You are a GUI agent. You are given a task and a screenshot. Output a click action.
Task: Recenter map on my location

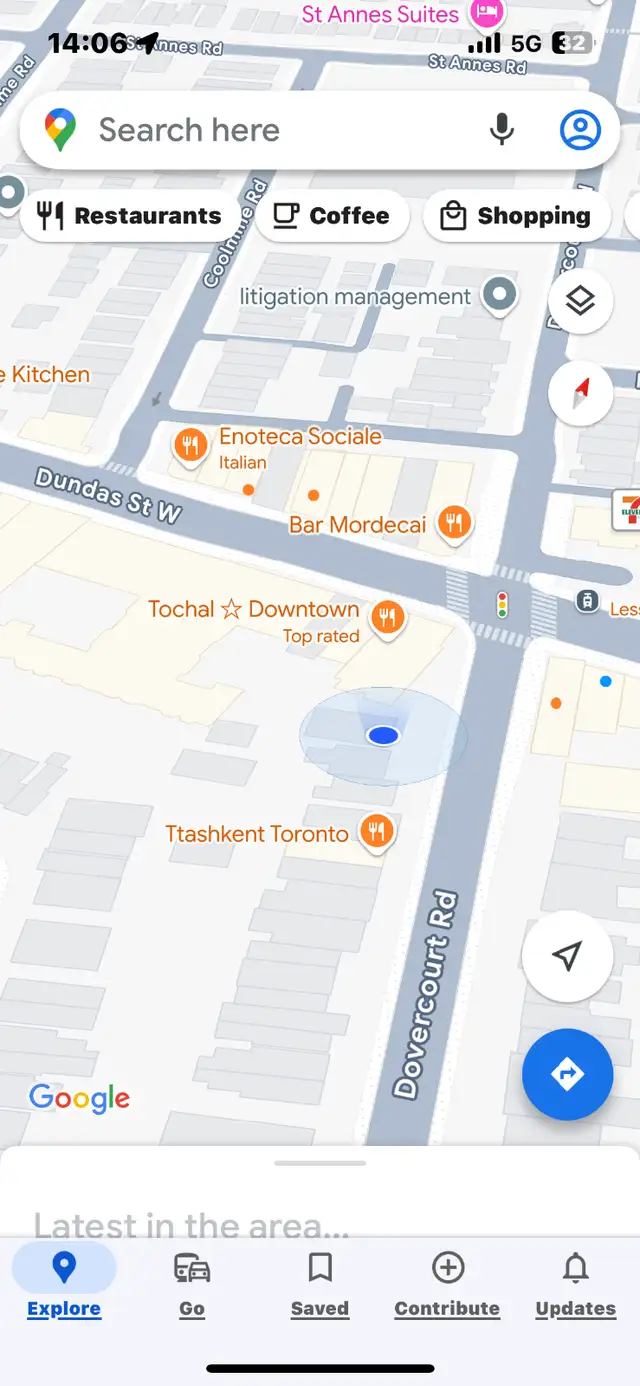click(x=567, y=956)
